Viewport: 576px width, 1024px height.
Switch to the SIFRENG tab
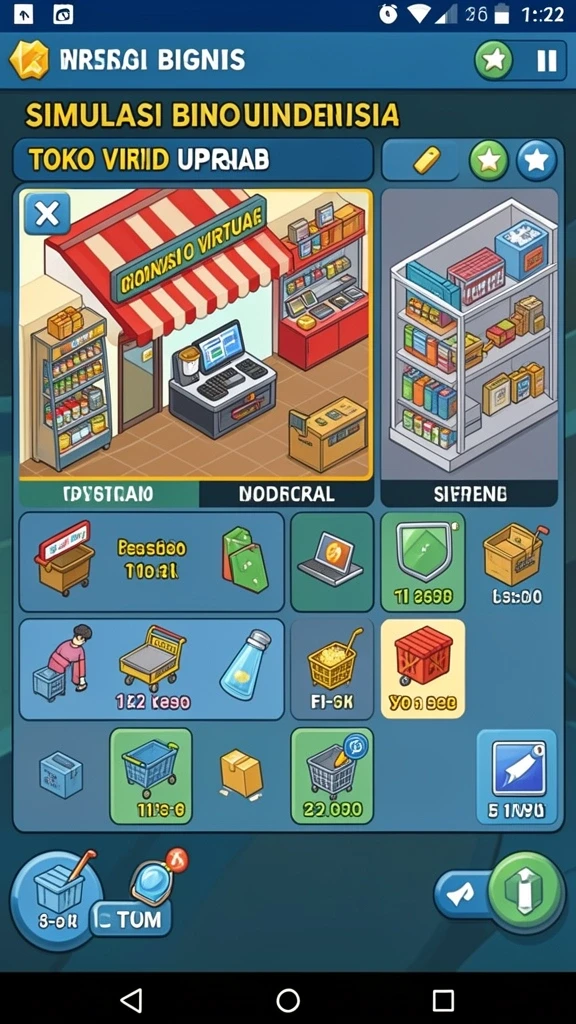[x=470, y=494]
